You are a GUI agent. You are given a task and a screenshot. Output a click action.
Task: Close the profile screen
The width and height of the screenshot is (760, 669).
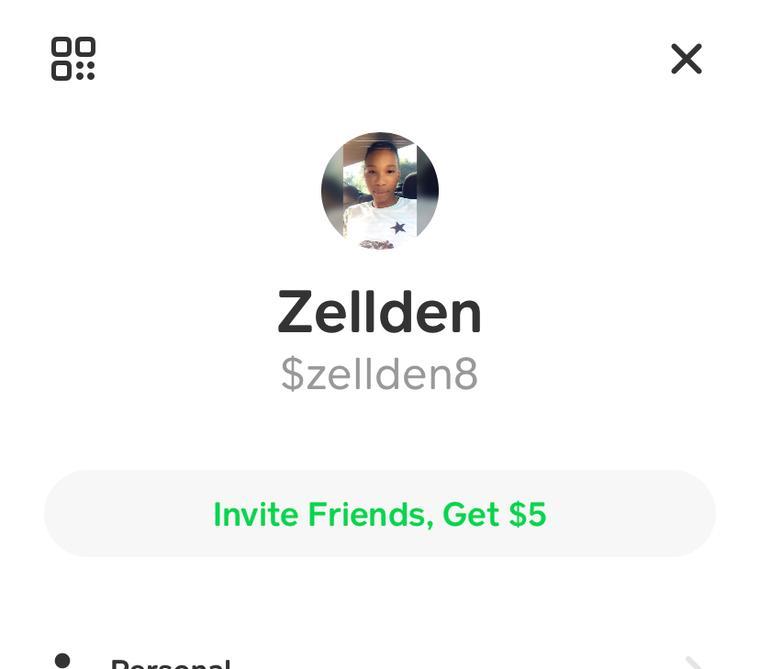point(686,59)
